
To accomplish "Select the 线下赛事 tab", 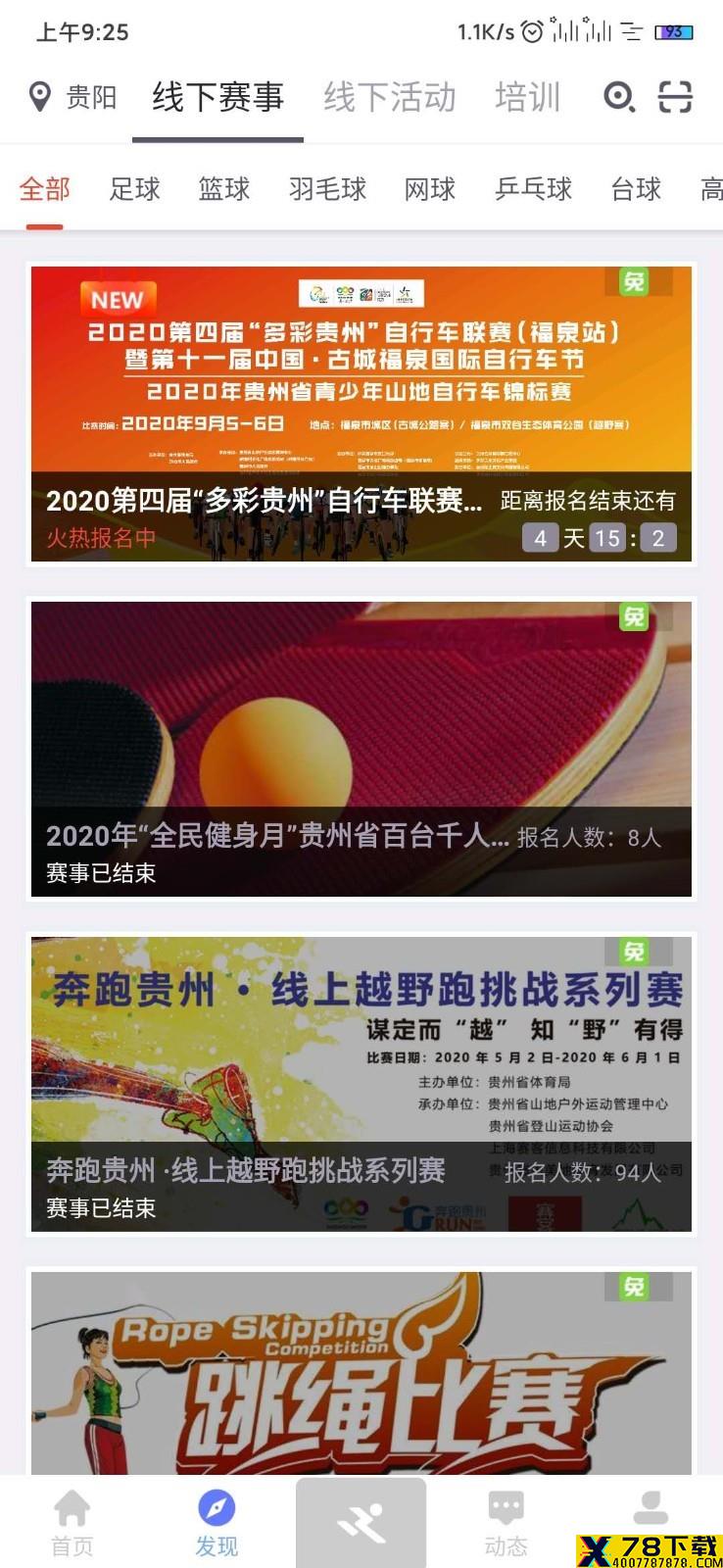I will (x=218, y=97).
